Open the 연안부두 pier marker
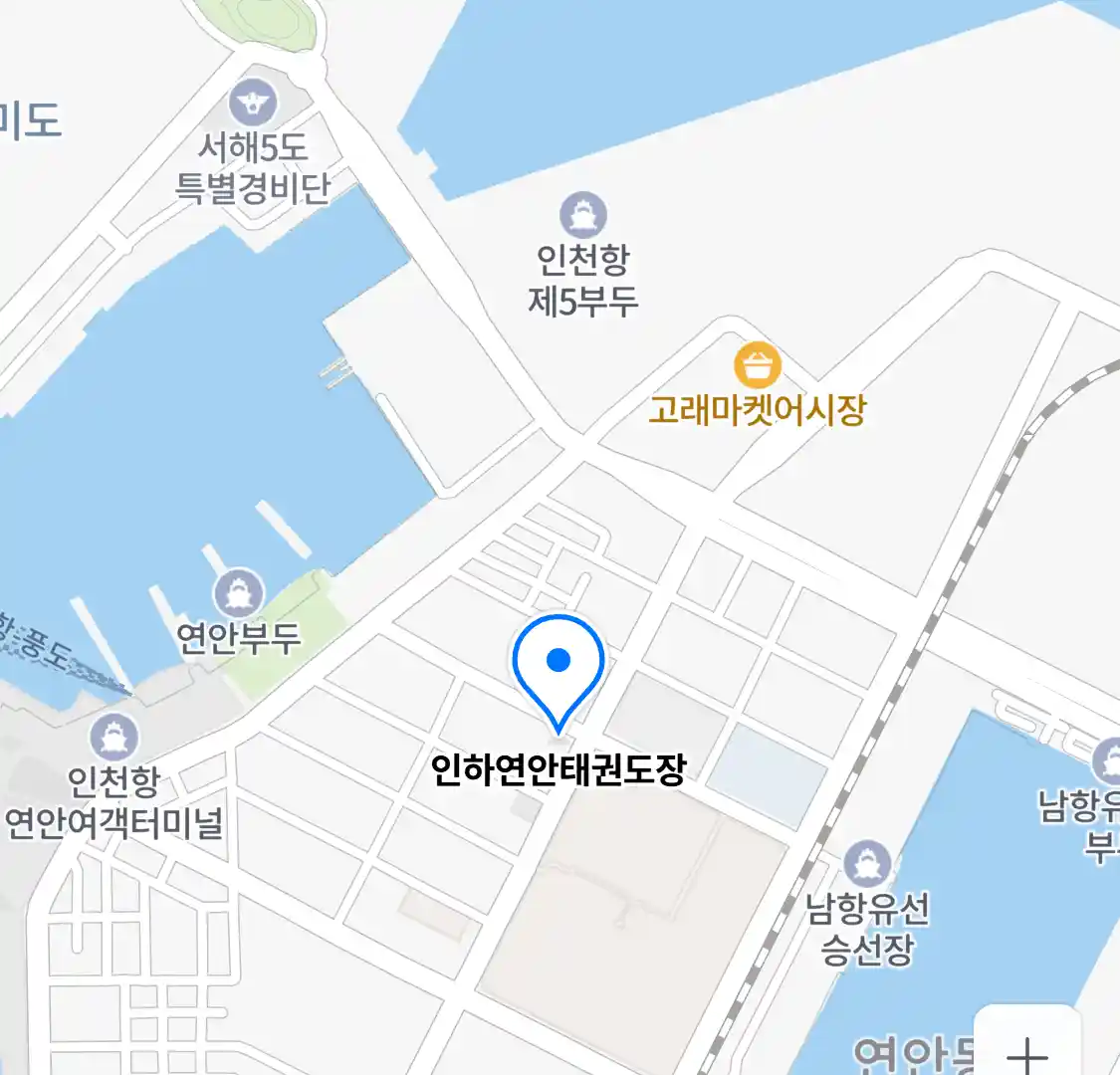 coord(238,594)
